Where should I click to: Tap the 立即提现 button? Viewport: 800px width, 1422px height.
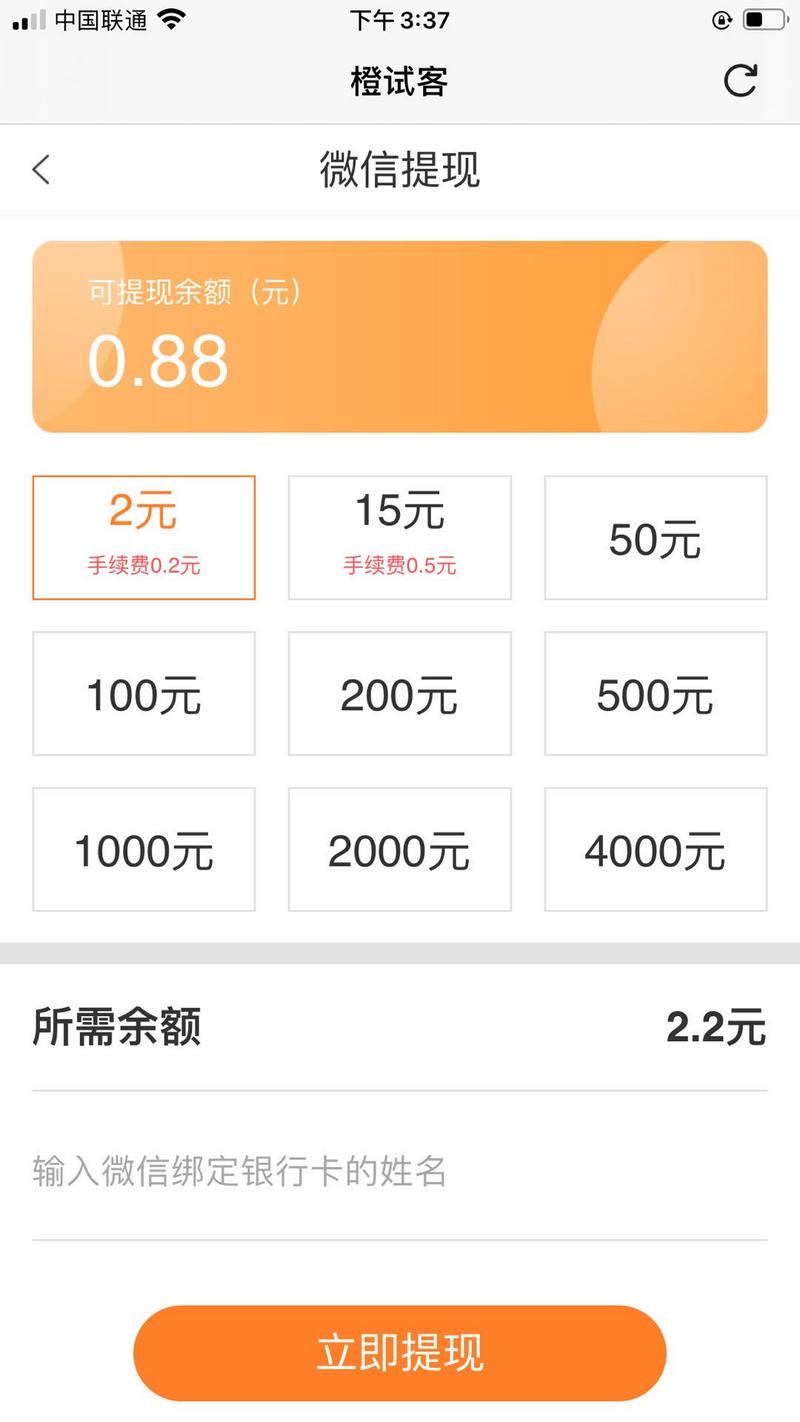tap(400, 1353)
